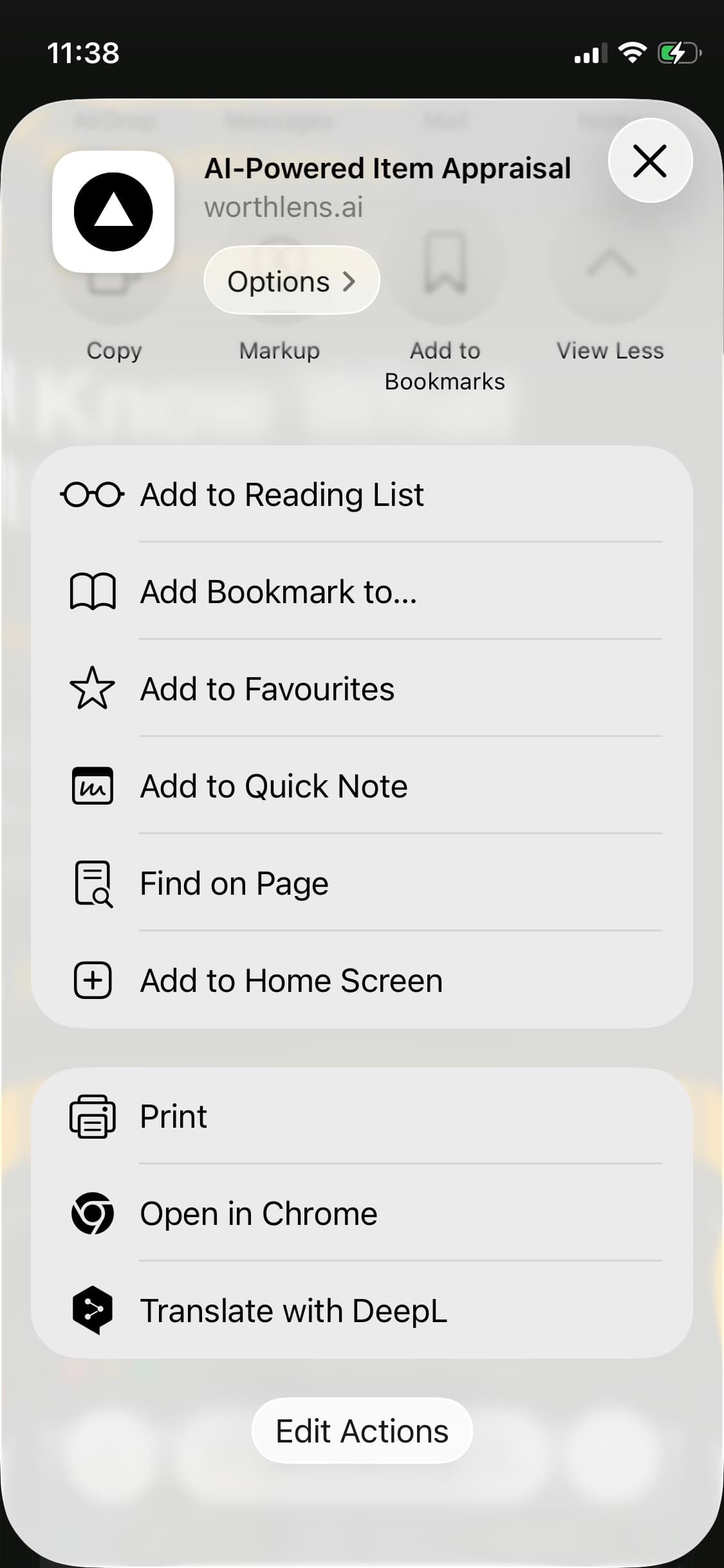The height and width of the screenshot is (1568, 724).
Task: Tap the DeepL hexagon icon
Action: click(x=93, y=1310)
